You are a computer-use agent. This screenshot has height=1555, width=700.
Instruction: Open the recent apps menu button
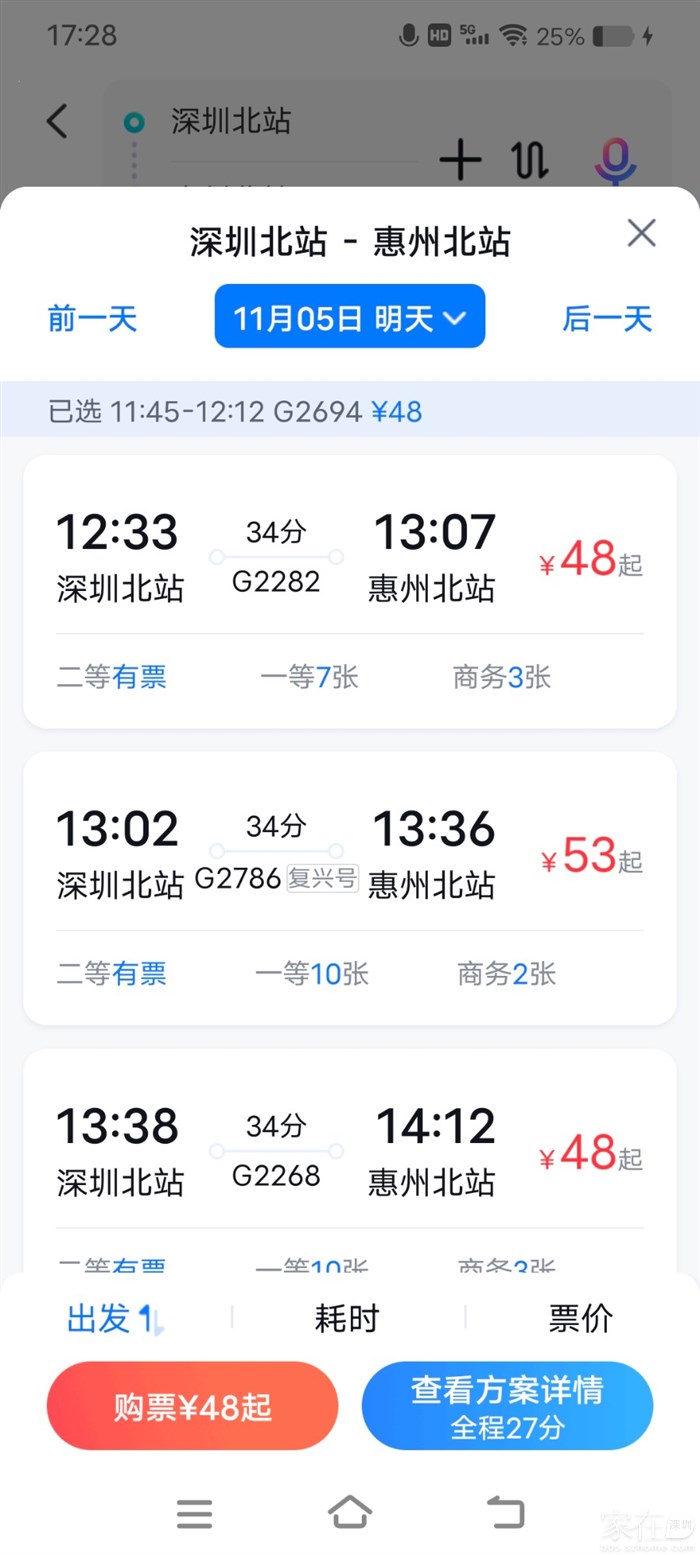point(194,1513)
